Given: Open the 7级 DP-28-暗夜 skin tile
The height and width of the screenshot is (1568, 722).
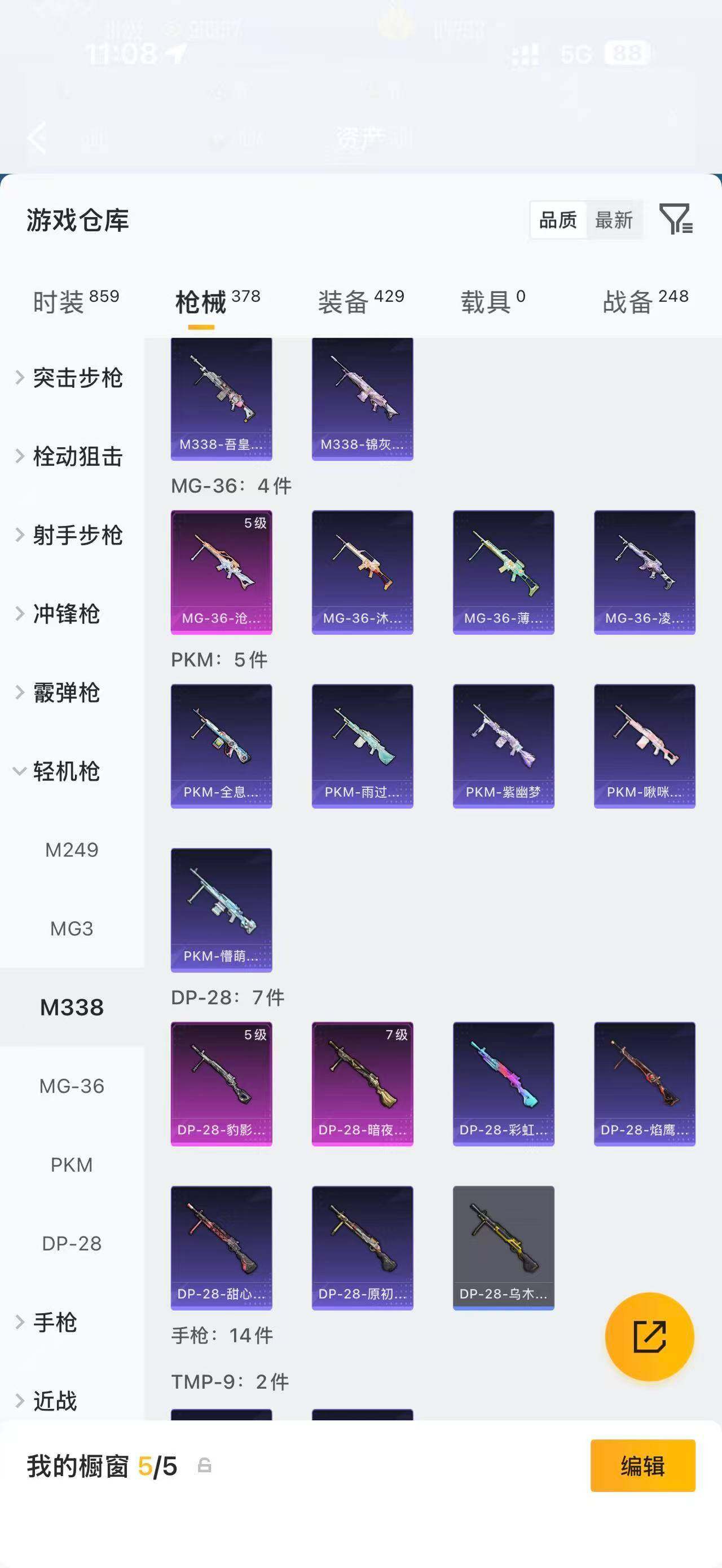Looking at the screenshot, I should point(362,1084).
